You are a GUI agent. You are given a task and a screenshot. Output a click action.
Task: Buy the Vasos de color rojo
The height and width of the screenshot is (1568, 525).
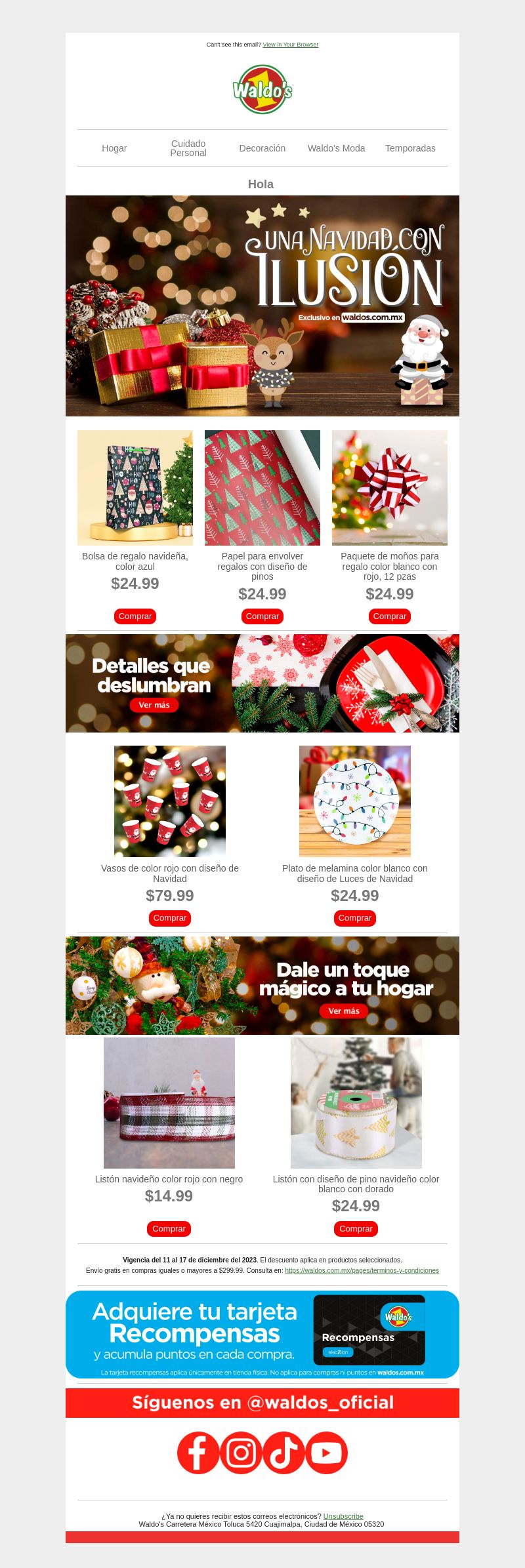click(170, 918)
